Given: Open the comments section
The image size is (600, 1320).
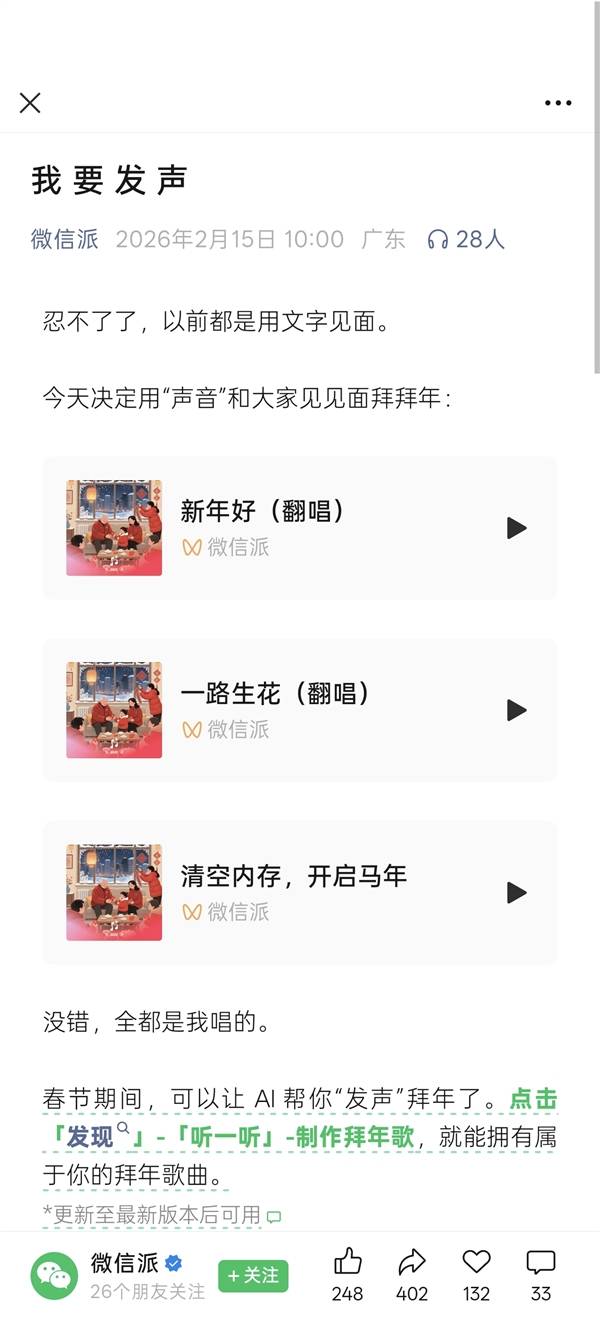Looking at the screenshot, I should pos(541,1262).
